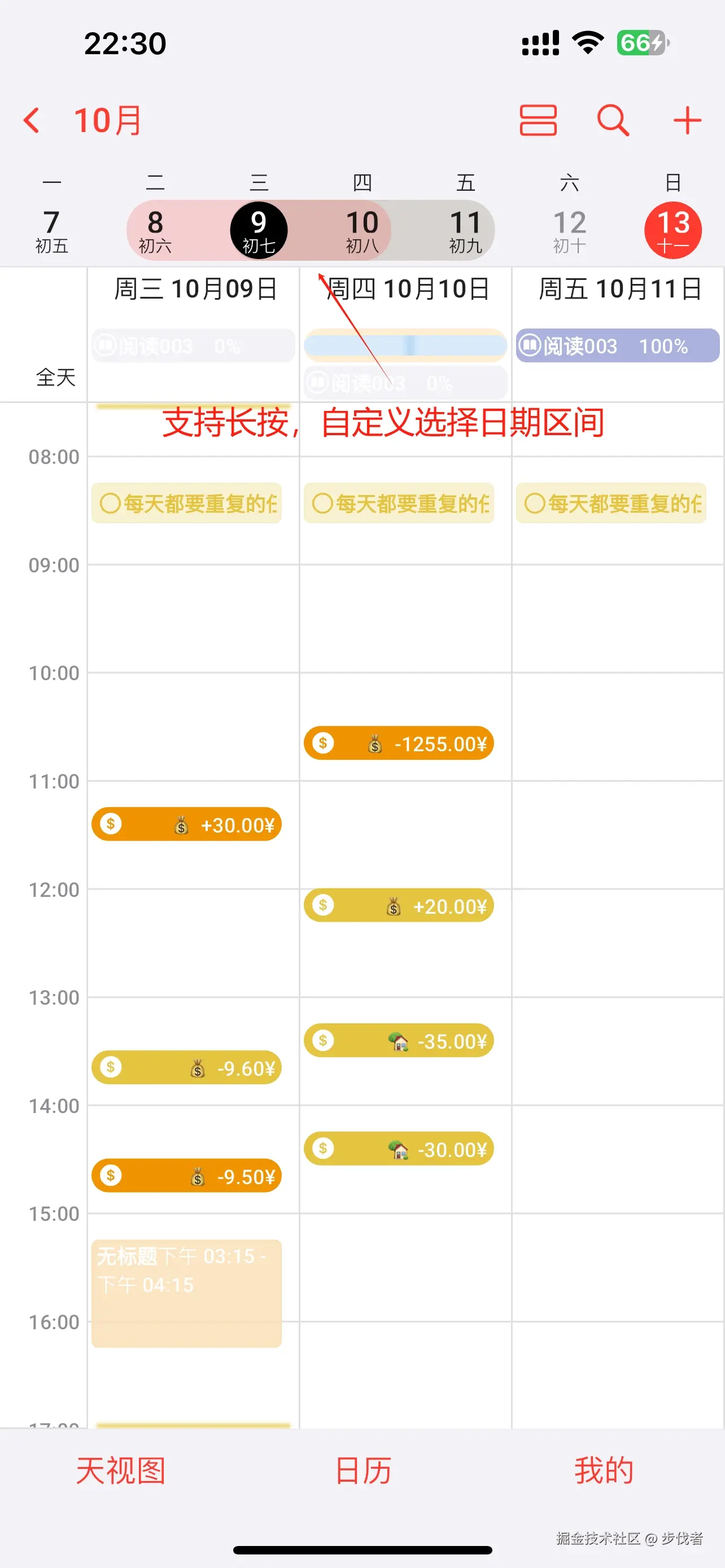The image size is (725, 1568).
Task: Click the dollar icon on the +20.00¥ income
Action: [x=322, y=906]
